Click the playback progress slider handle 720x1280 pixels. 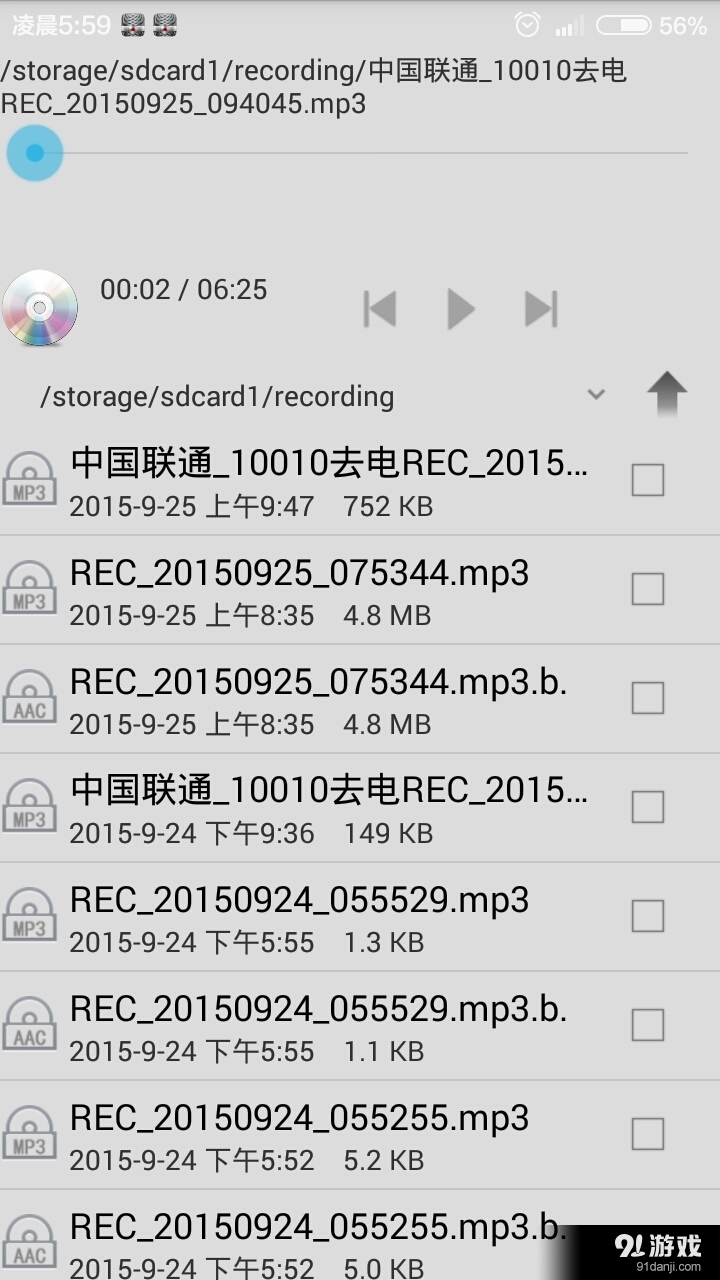pos(34,152)
